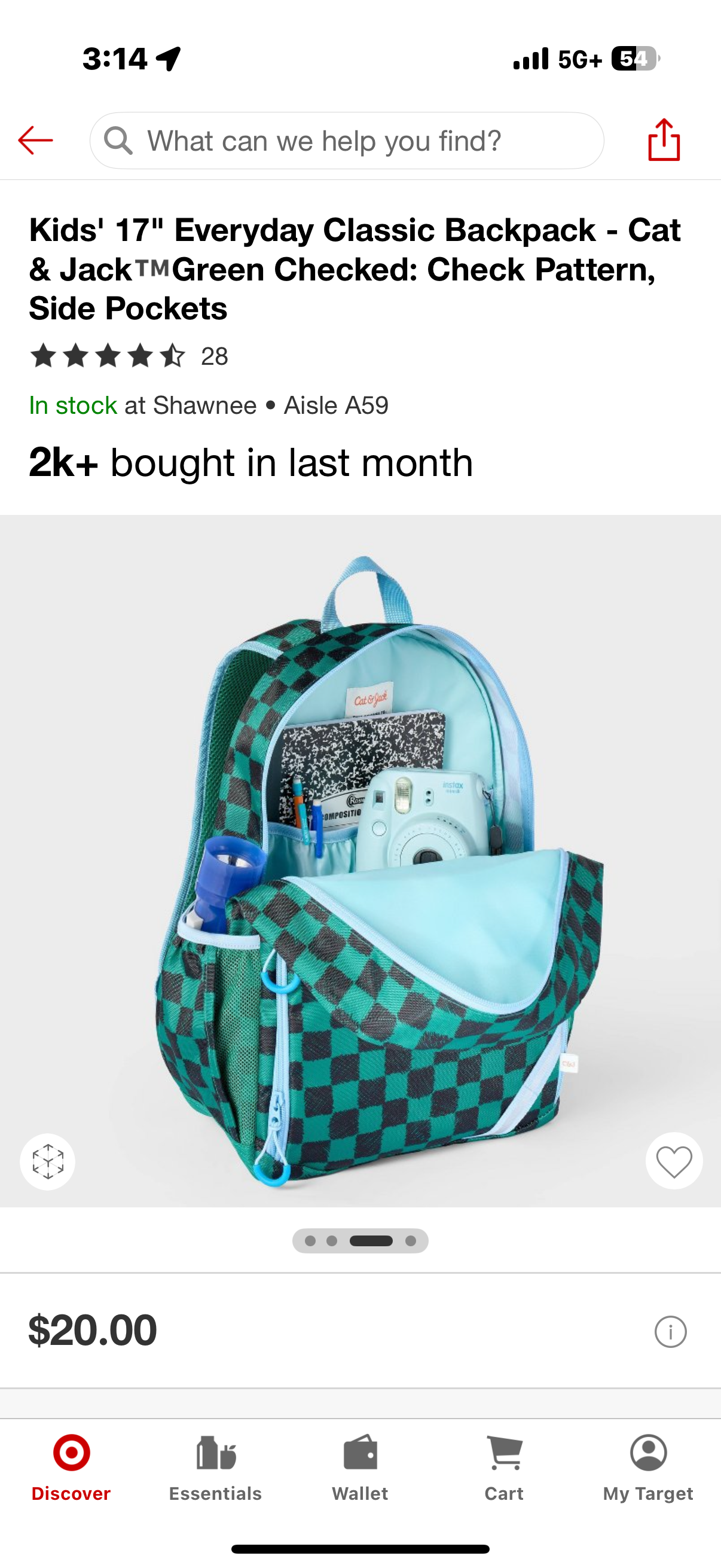
Task: Switch to the Discover tab
Action: [71, 1467]
